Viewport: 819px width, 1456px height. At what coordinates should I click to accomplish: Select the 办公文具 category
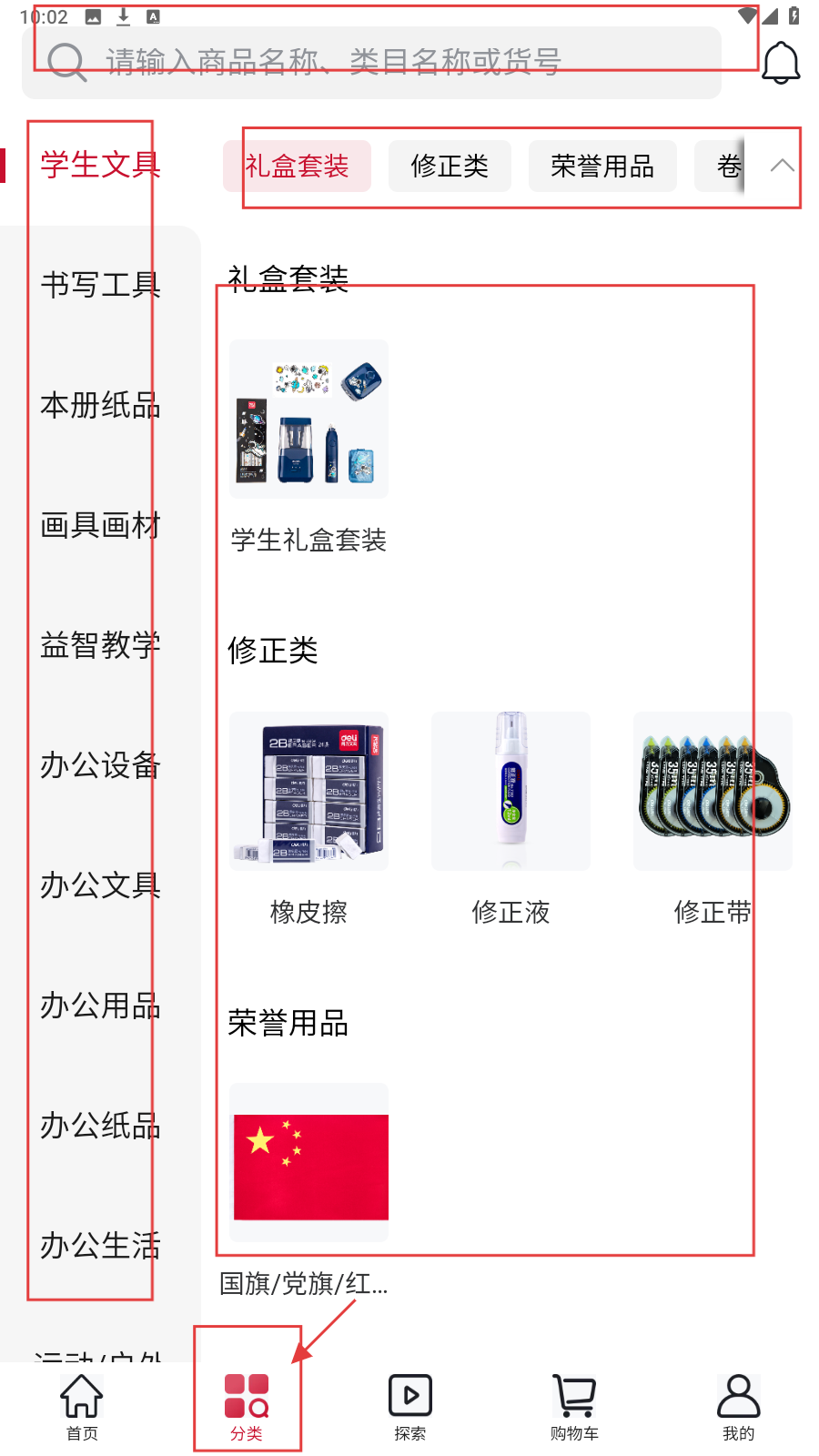[x=100, y=885]
